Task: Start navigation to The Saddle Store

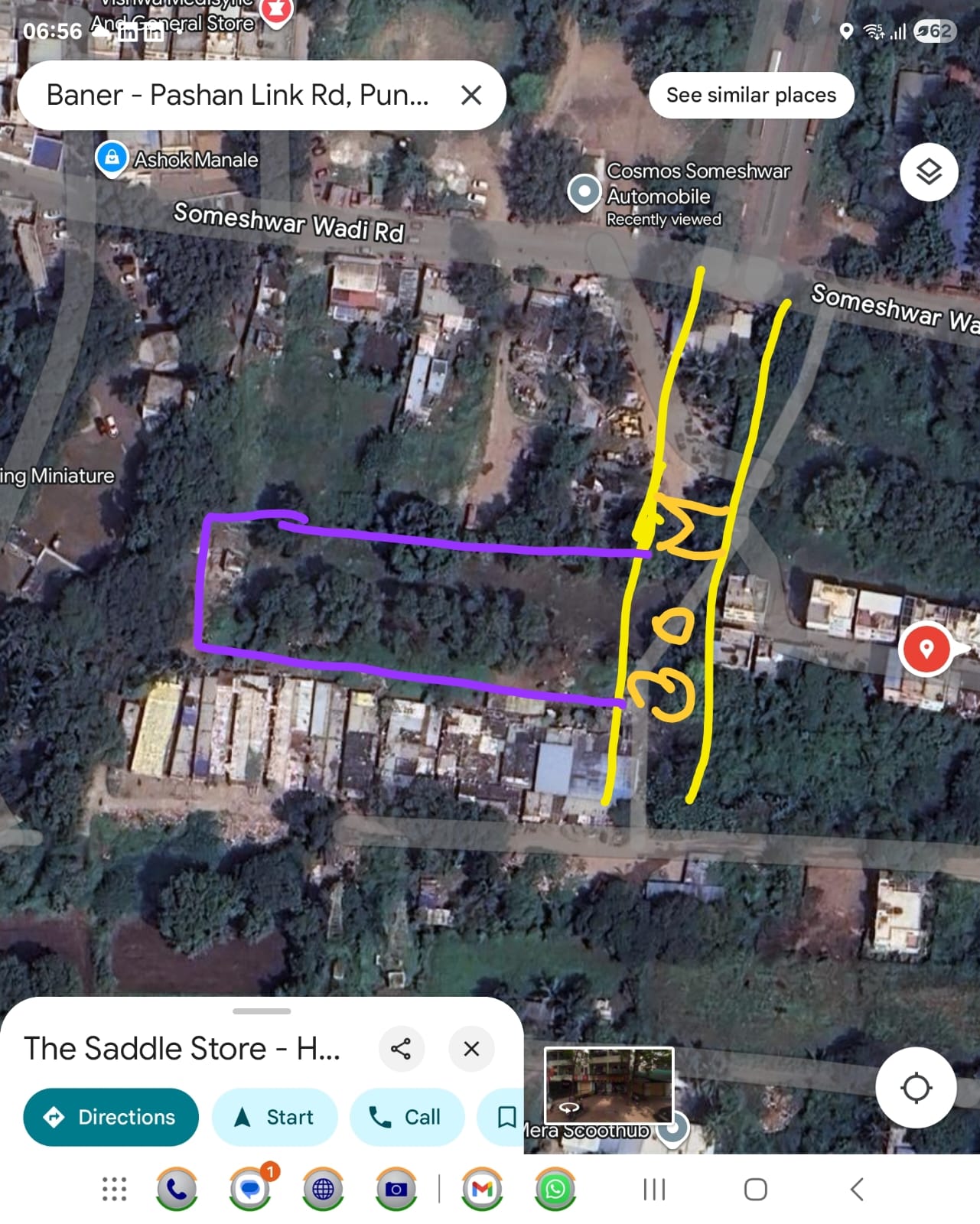Action: pos(274,1117)
